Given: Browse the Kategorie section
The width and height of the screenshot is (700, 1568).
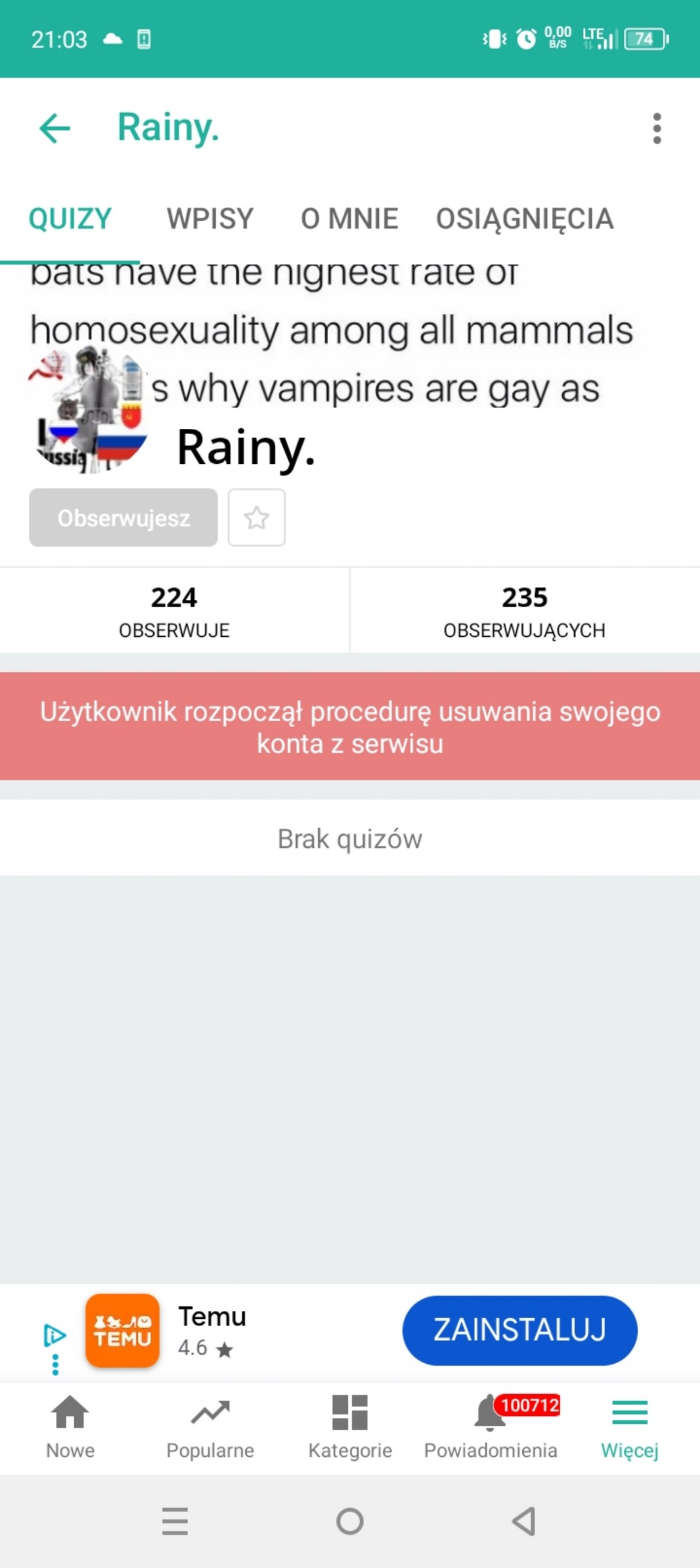Looking at the screenshot, I should coord(350,1427).
